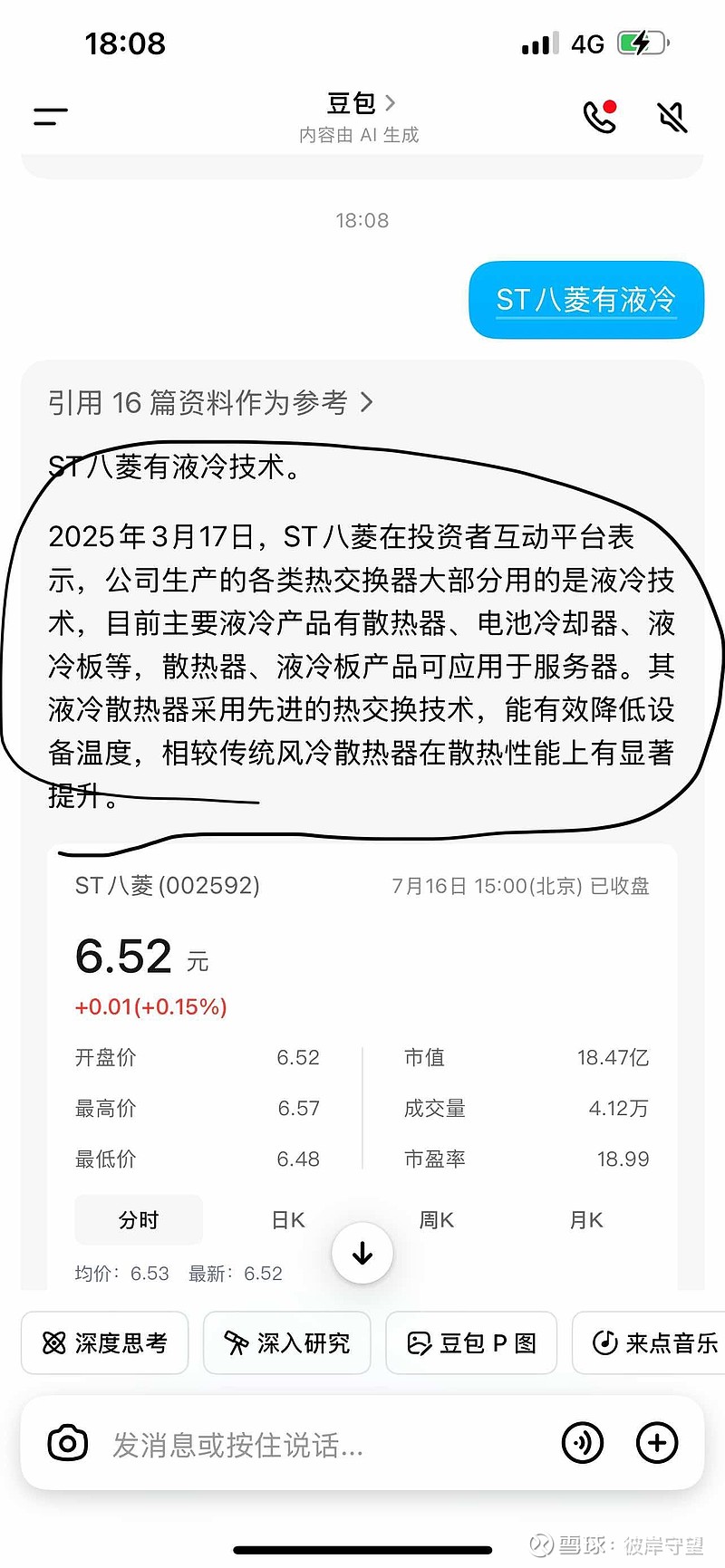725x1568 pixels.
Task: Enable 深度思考 mode
Action: click(105, 1342)
